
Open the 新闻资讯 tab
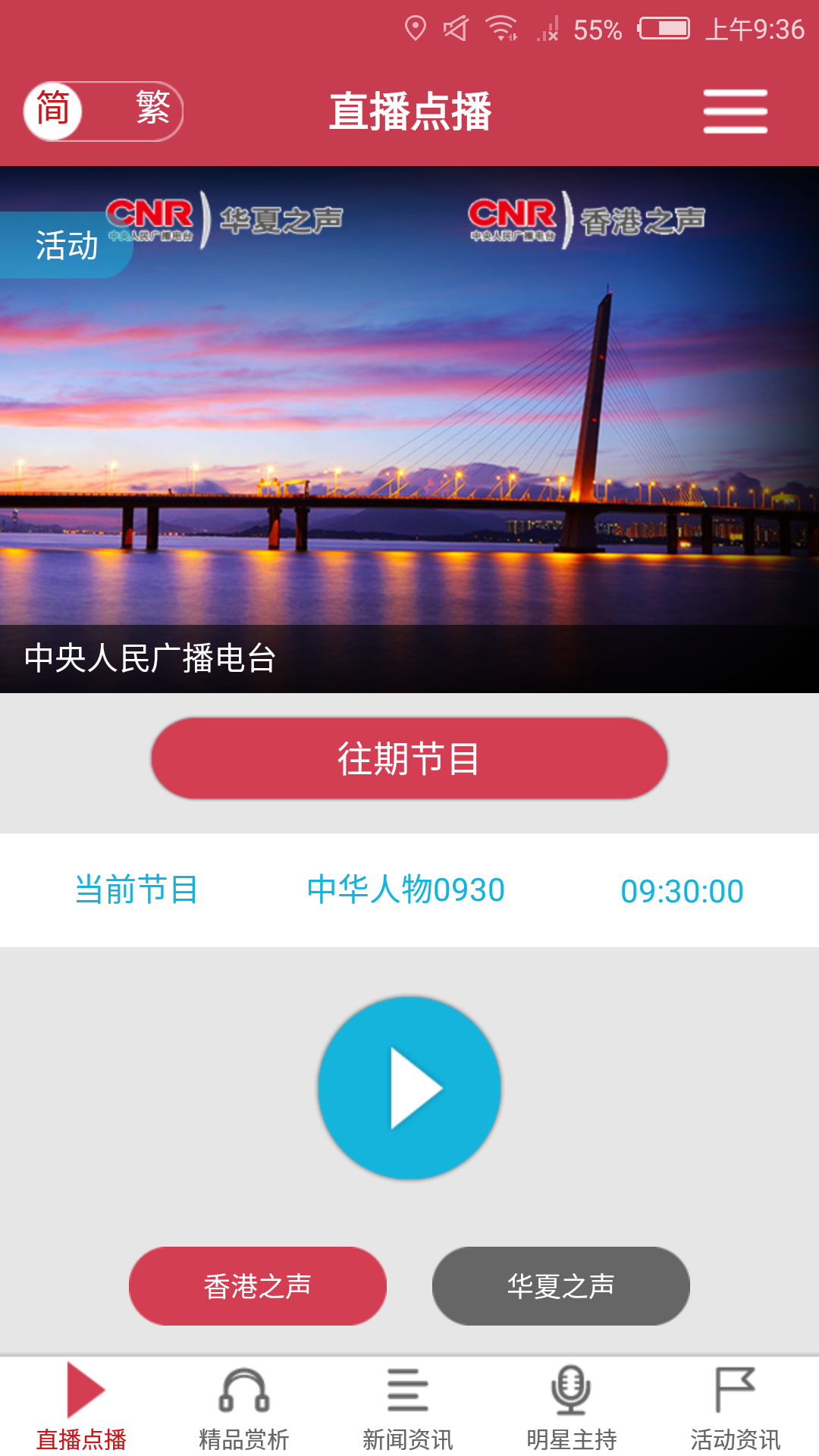(408, 1407)
